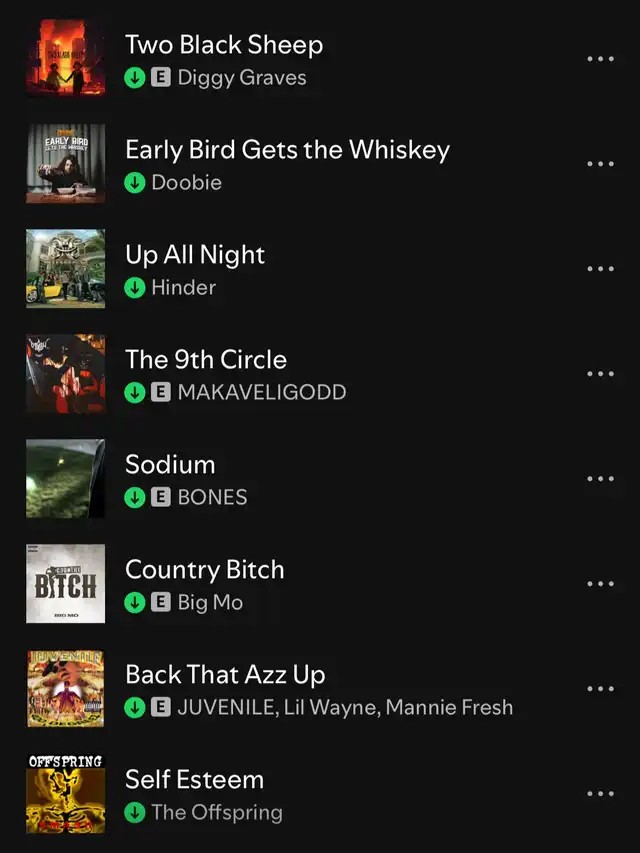The image size is (640, 853).
Task: Play The 9th Circle by MAKAVELIGODD
Action: pos(205,360)
